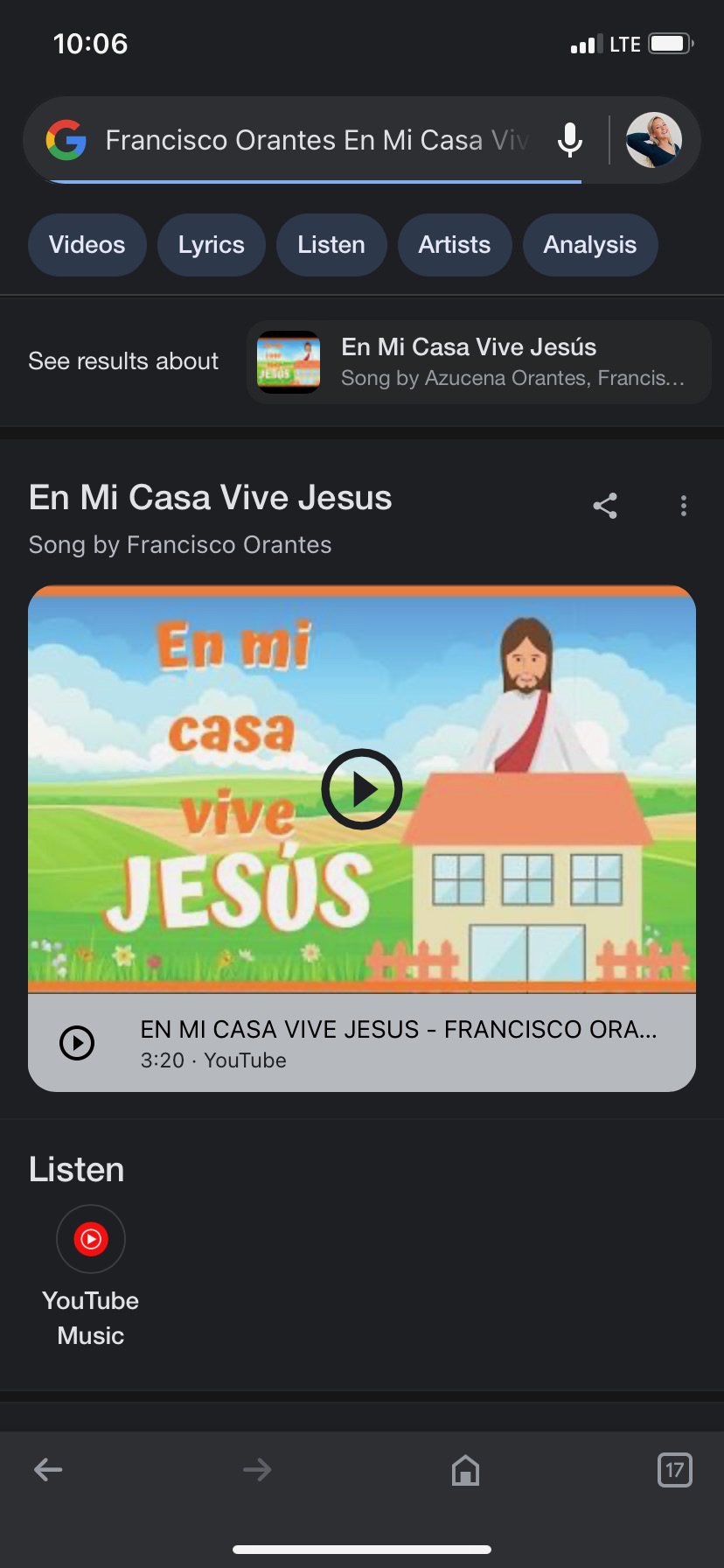
Task: Select the Analysis filter chip
Action: (589, 245)
